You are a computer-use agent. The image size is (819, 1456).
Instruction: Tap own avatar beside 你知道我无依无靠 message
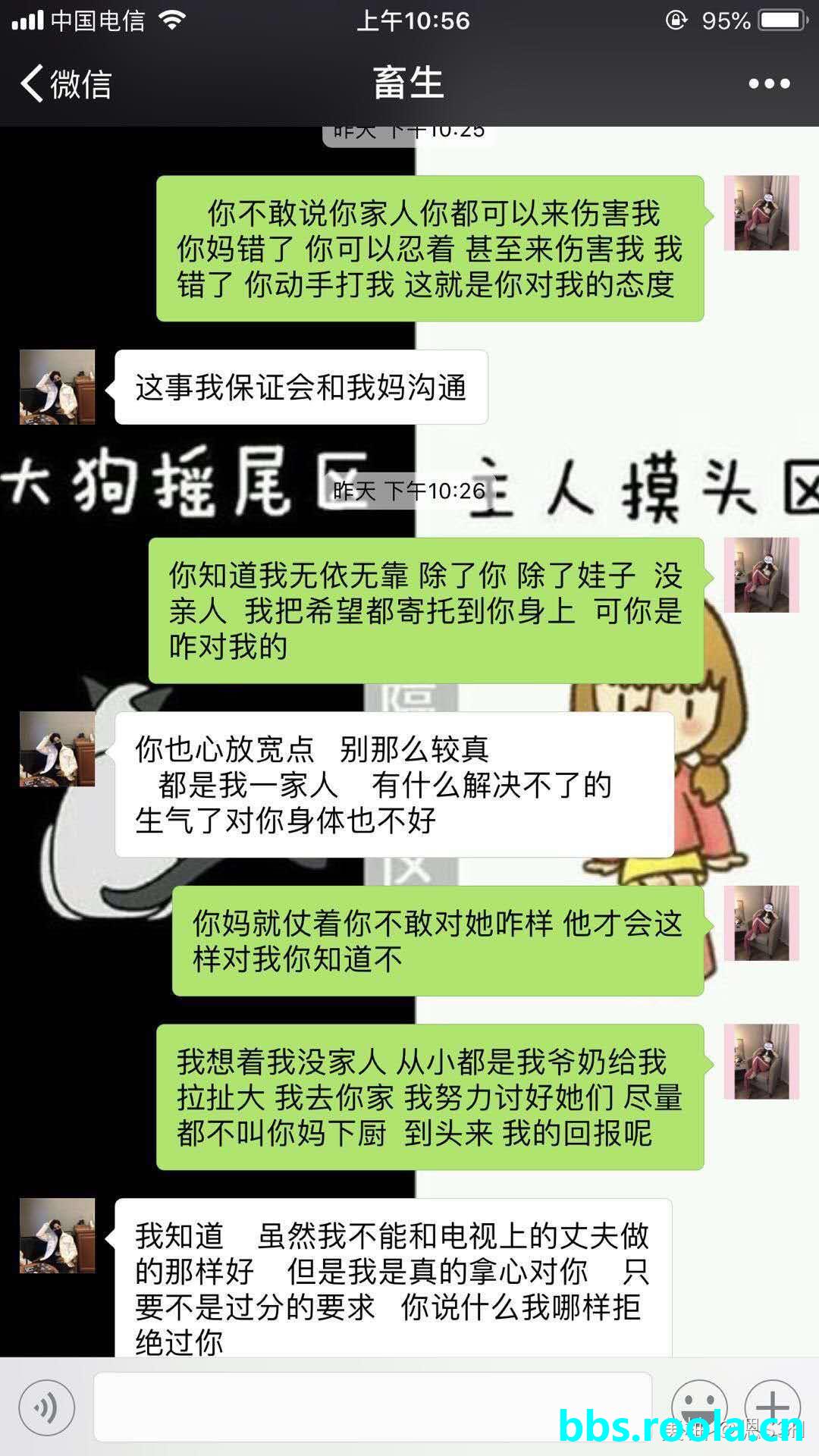(761, 575)
